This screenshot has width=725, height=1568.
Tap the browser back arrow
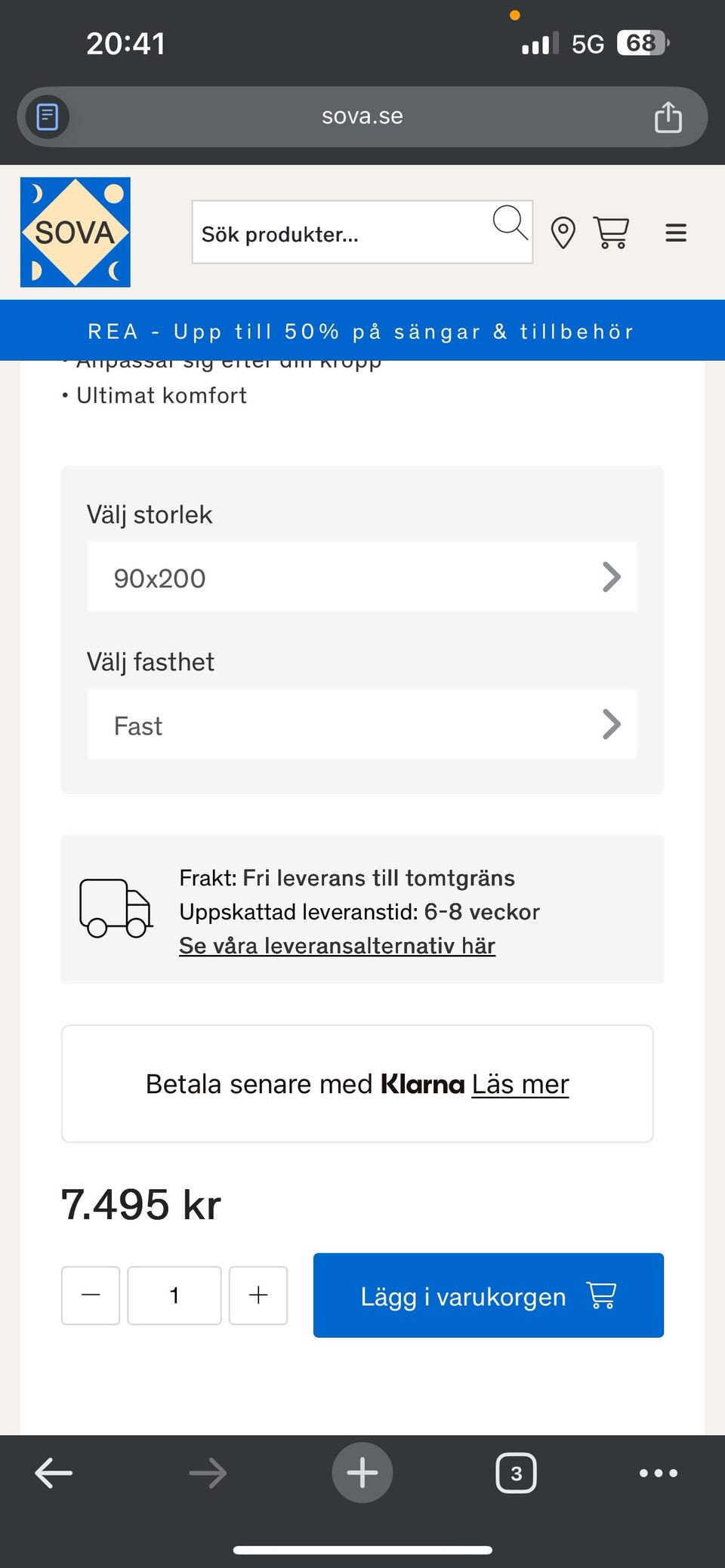pos(53,1472)
